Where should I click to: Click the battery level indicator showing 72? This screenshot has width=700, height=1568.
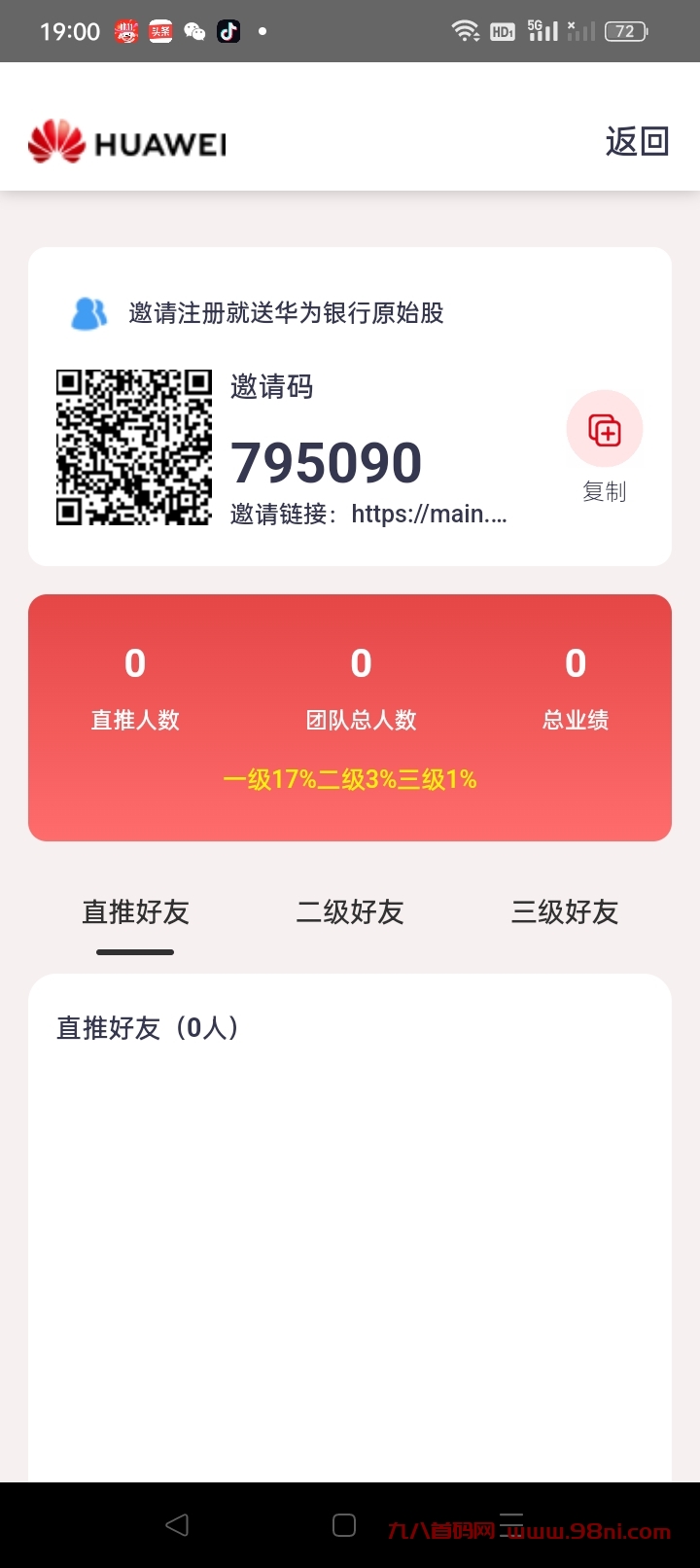click(625, 30)
